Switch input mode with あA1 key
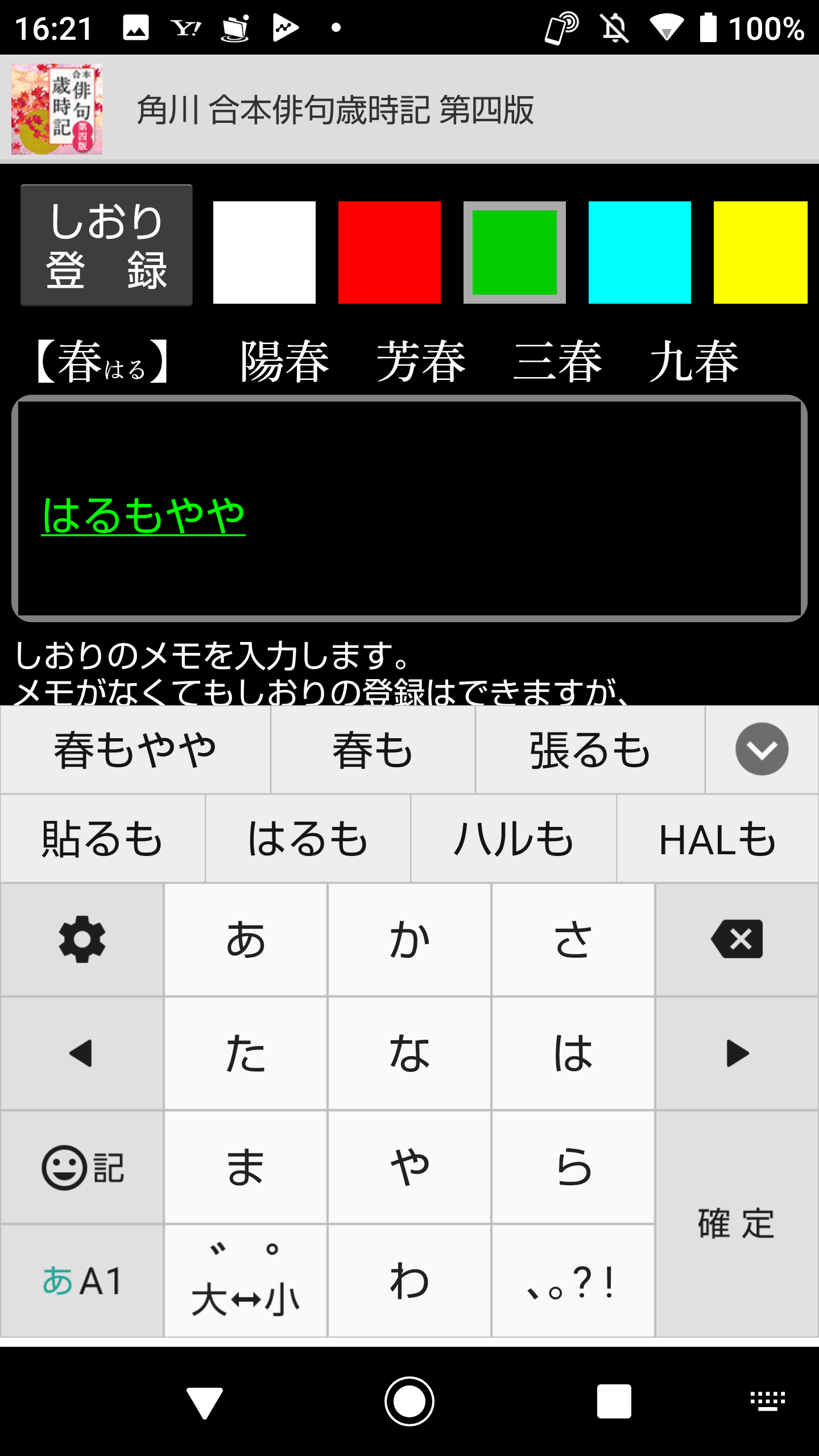 coord(82,1281)
